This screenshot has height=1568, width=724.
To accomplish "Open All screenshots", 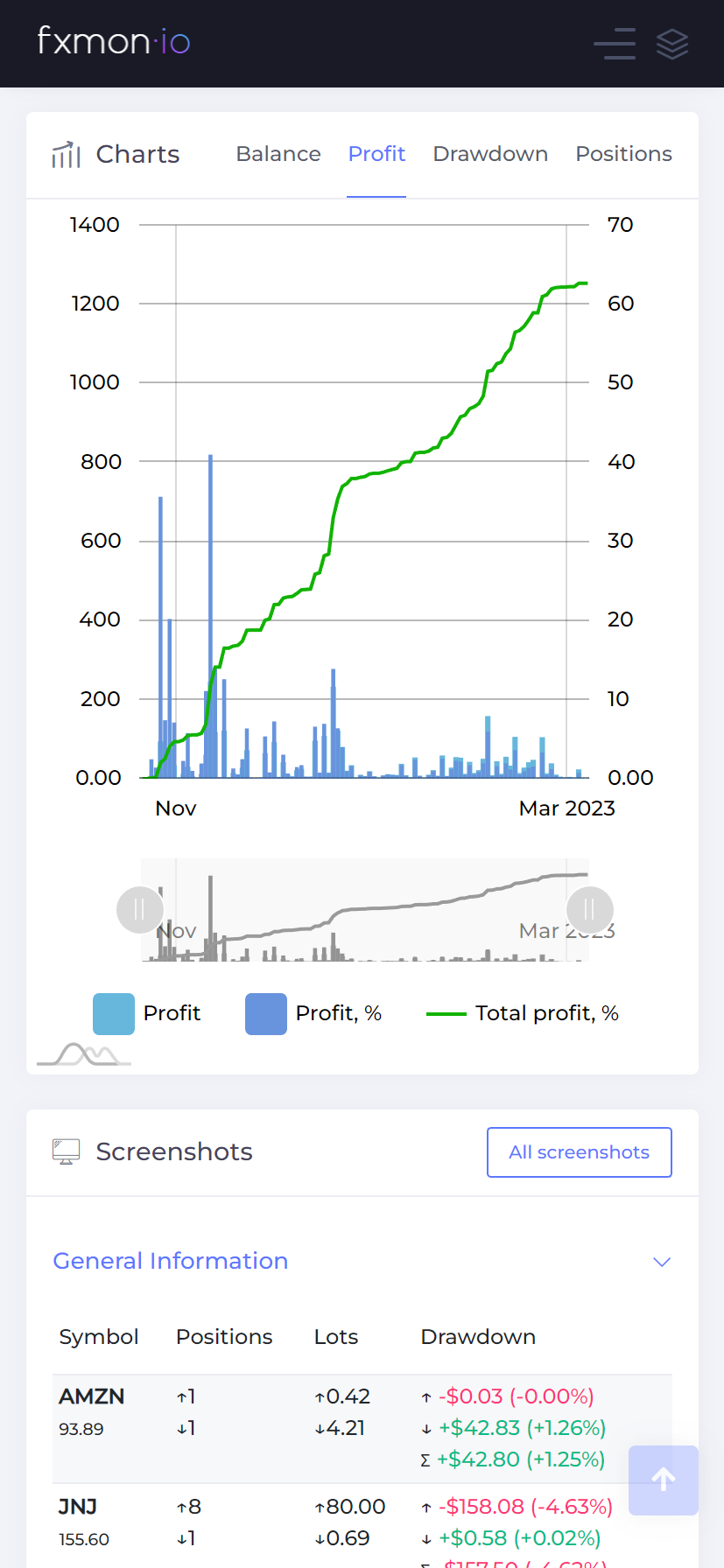I will pos(580,1152).
